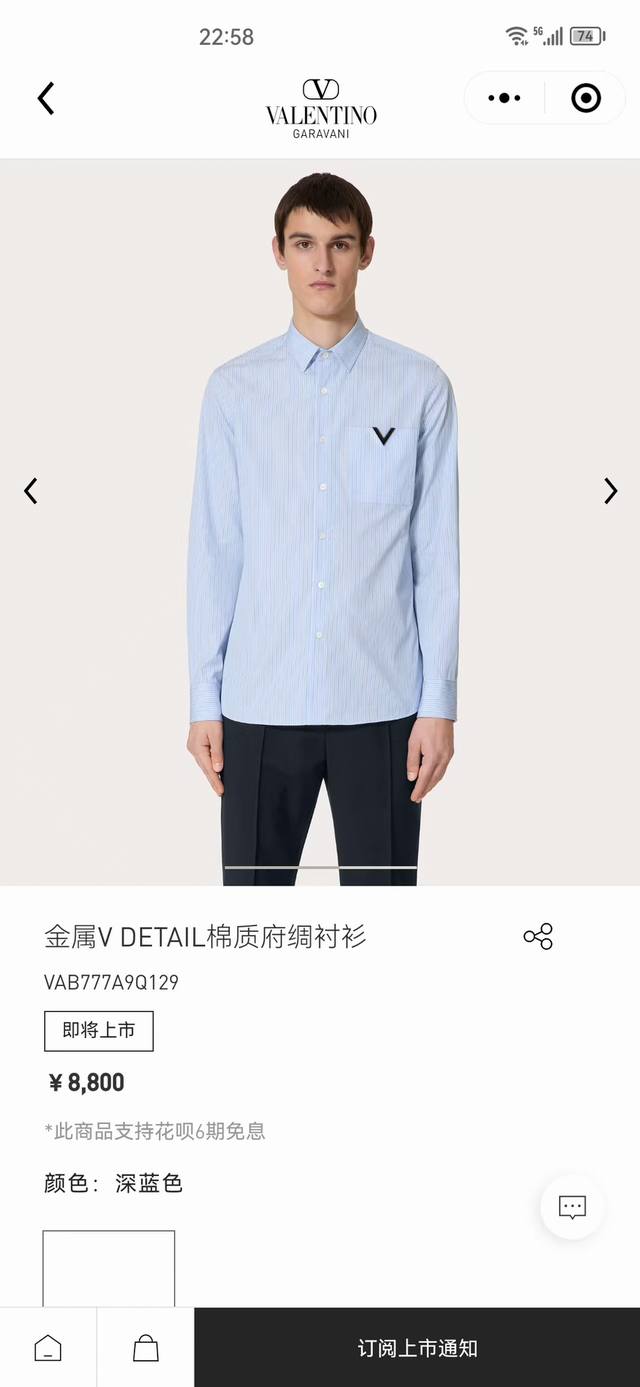
Task: Go back to the previous page
Action: pyautogui.click(x=46, y=98)
